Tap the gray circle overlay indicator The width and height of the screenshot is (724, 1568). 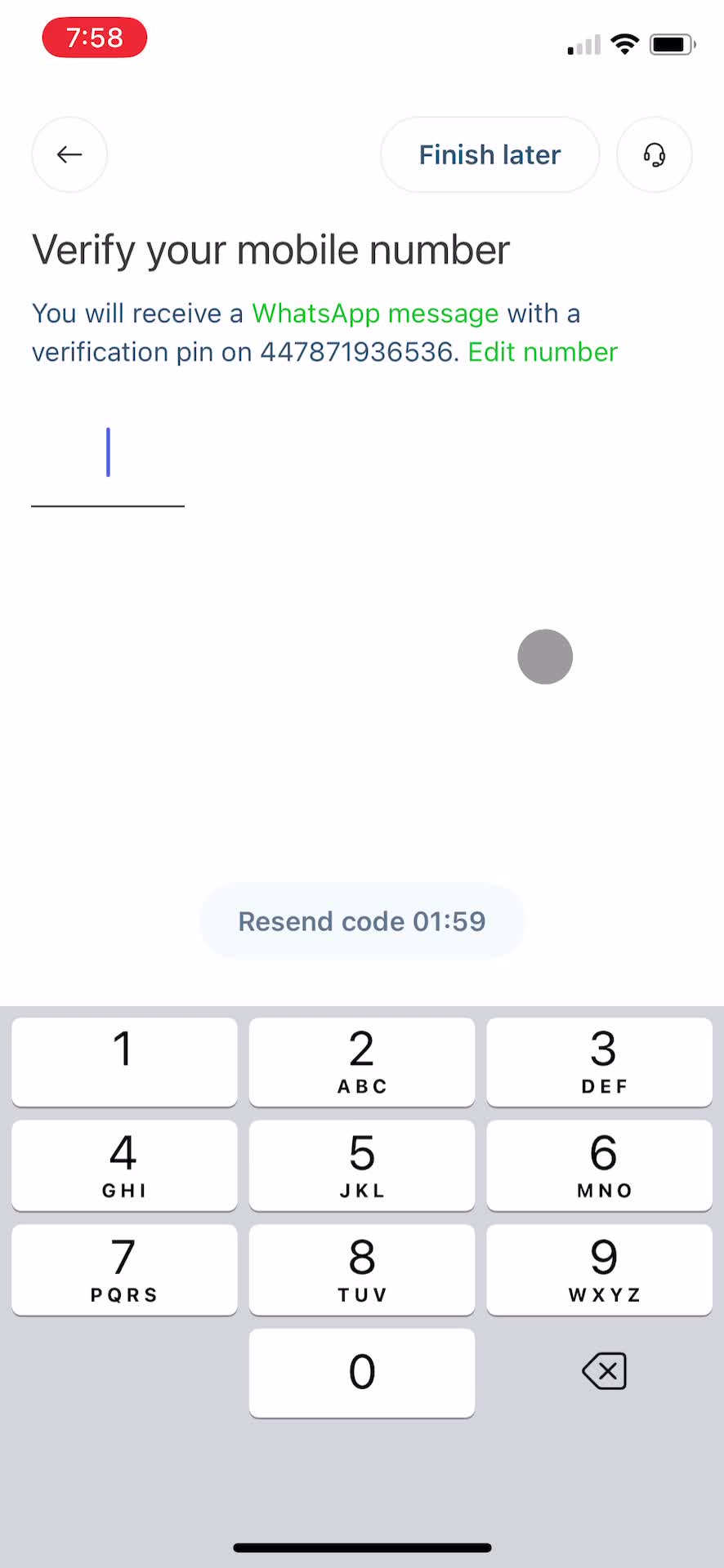545,657
